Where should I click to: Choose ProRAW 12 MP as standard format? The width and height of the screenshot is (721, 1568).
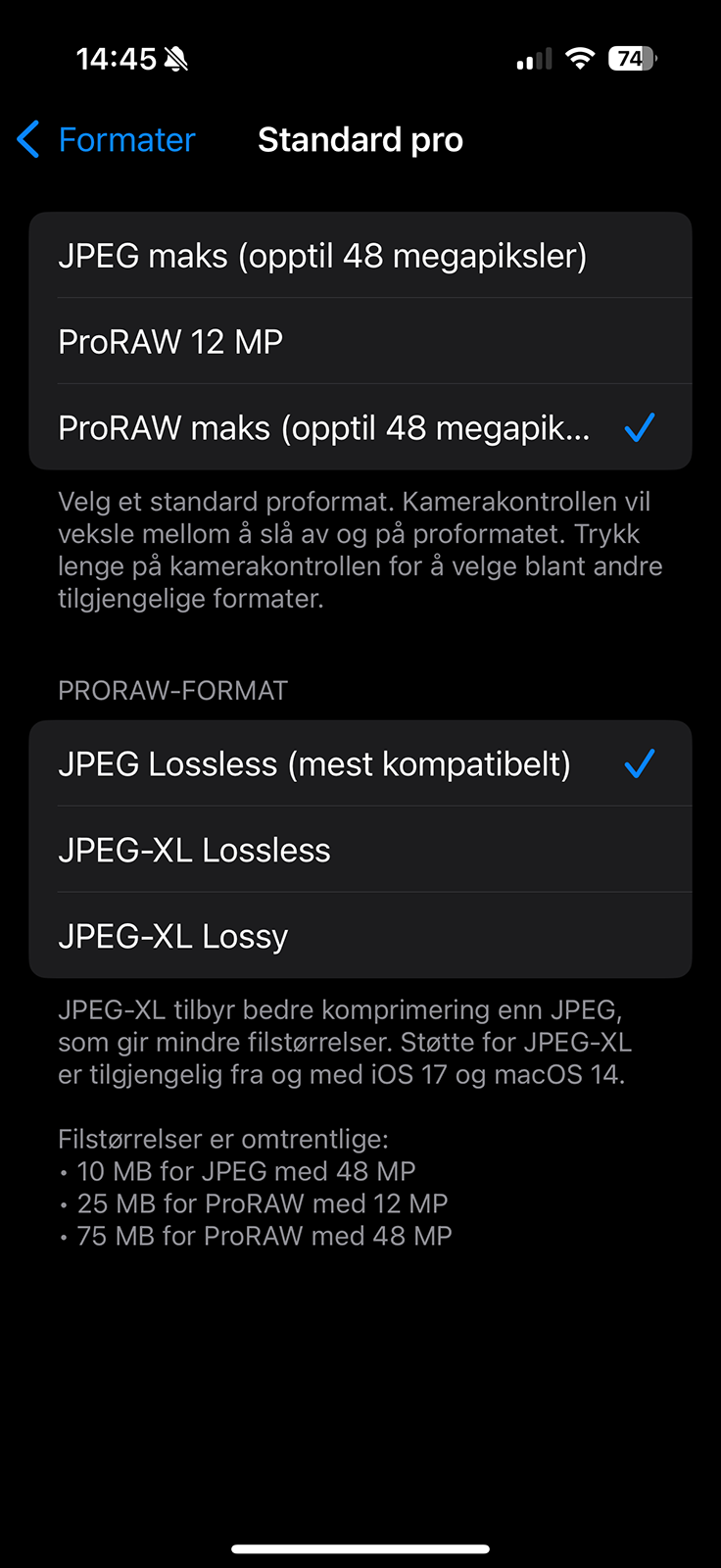(360, 341)
